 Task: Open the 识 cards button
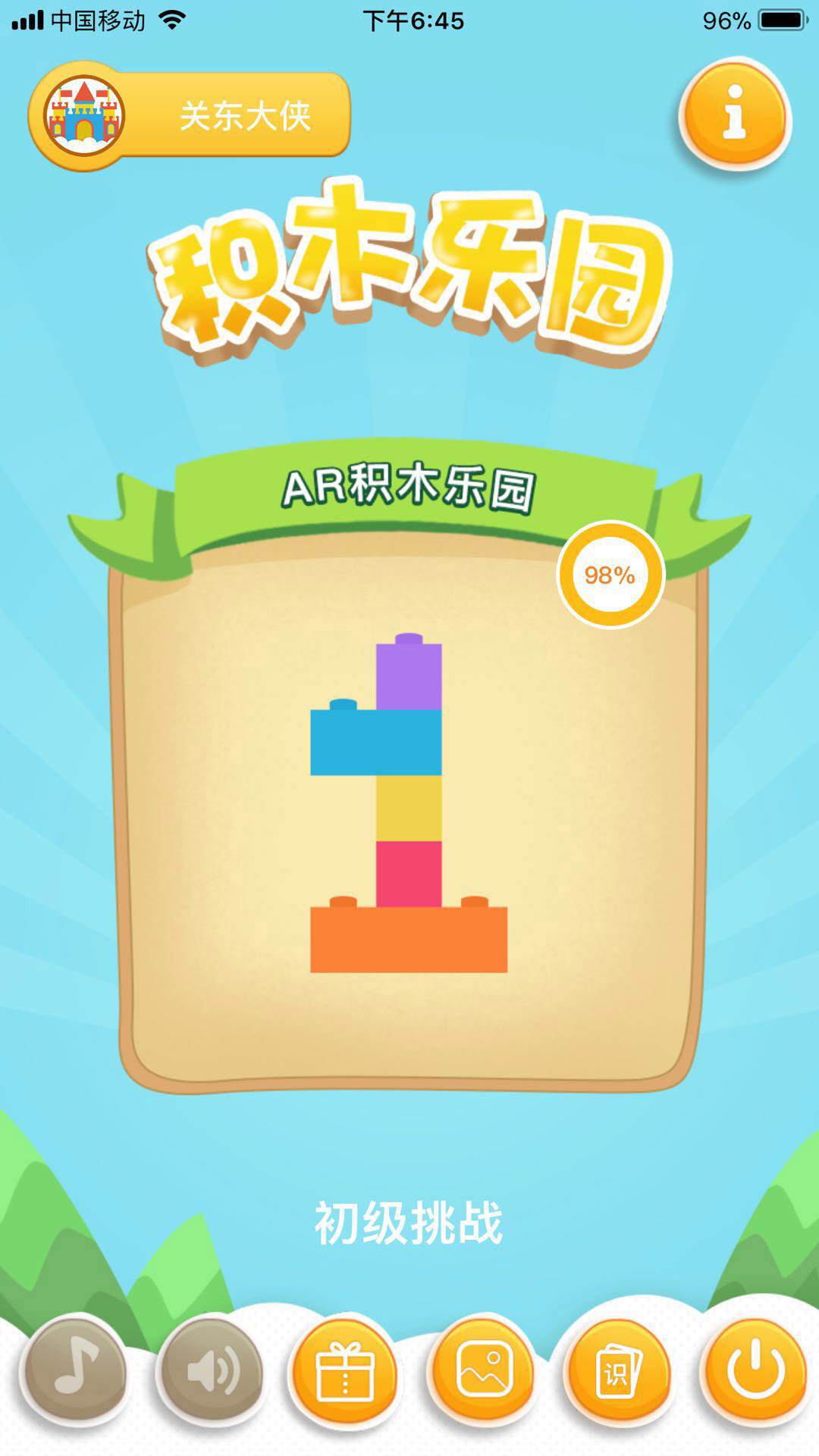point(620,1371)
